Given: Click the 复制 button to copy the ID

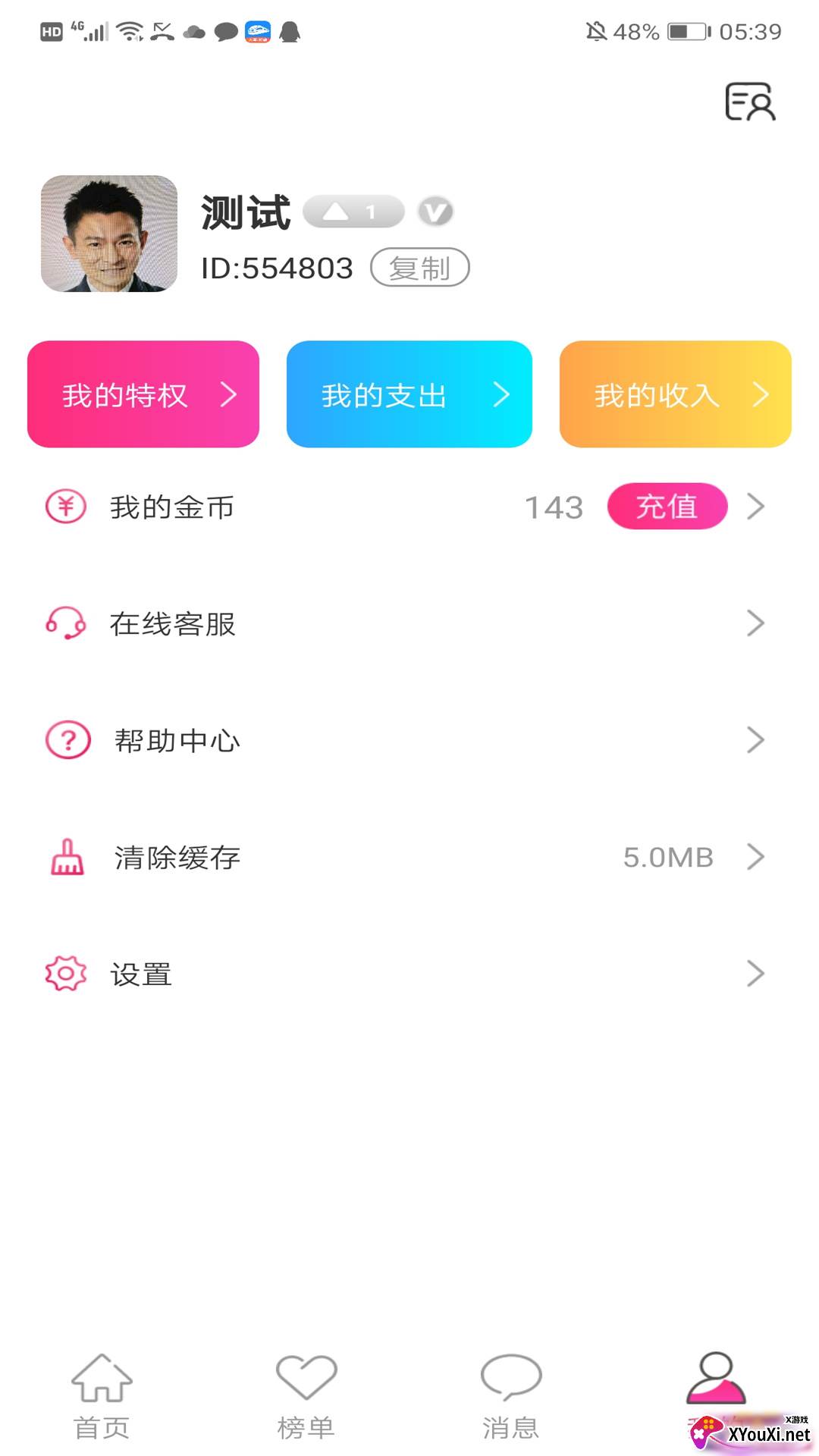Looking at the screenshot, I should [421, 267].
